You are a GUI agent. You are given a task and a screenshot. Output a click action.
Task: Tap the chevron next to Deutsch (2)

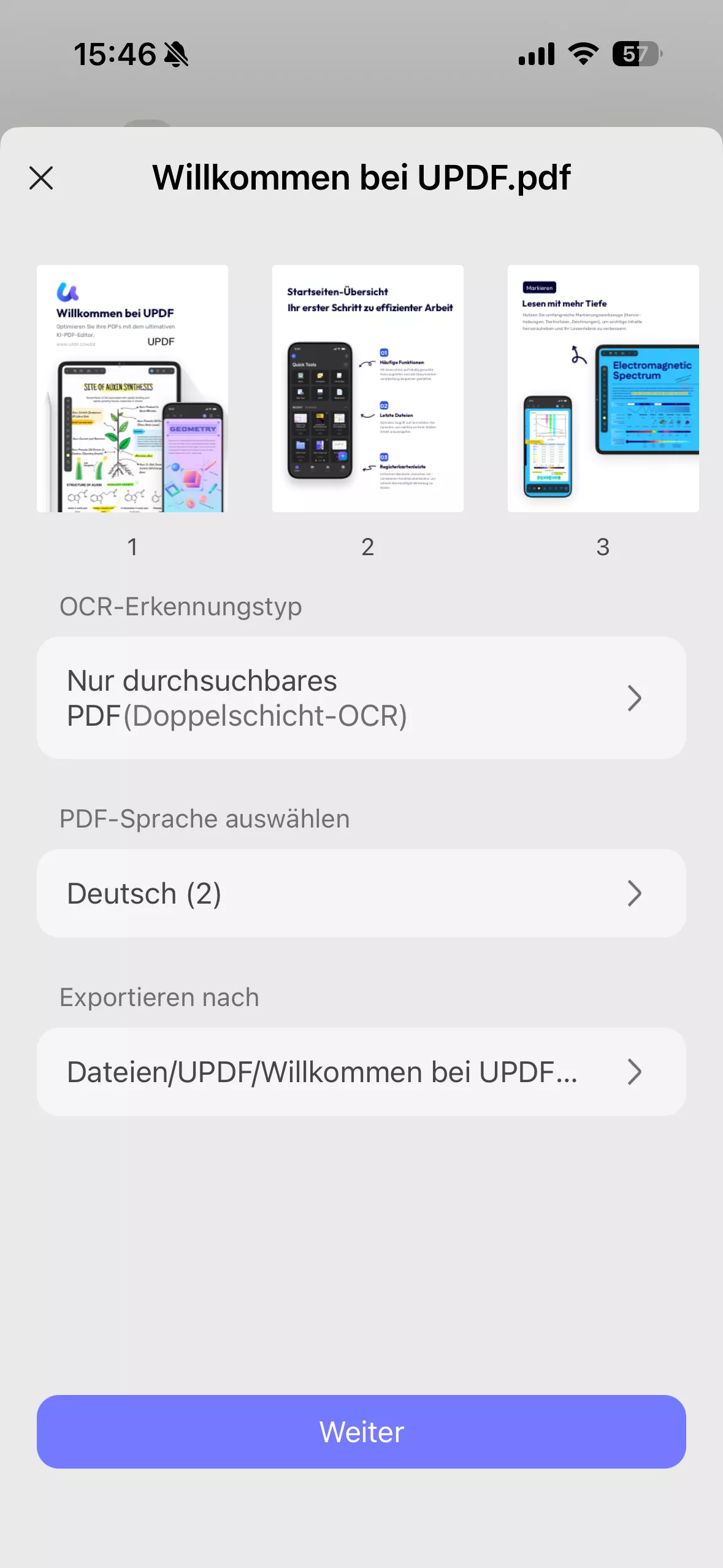click(635, 893)
